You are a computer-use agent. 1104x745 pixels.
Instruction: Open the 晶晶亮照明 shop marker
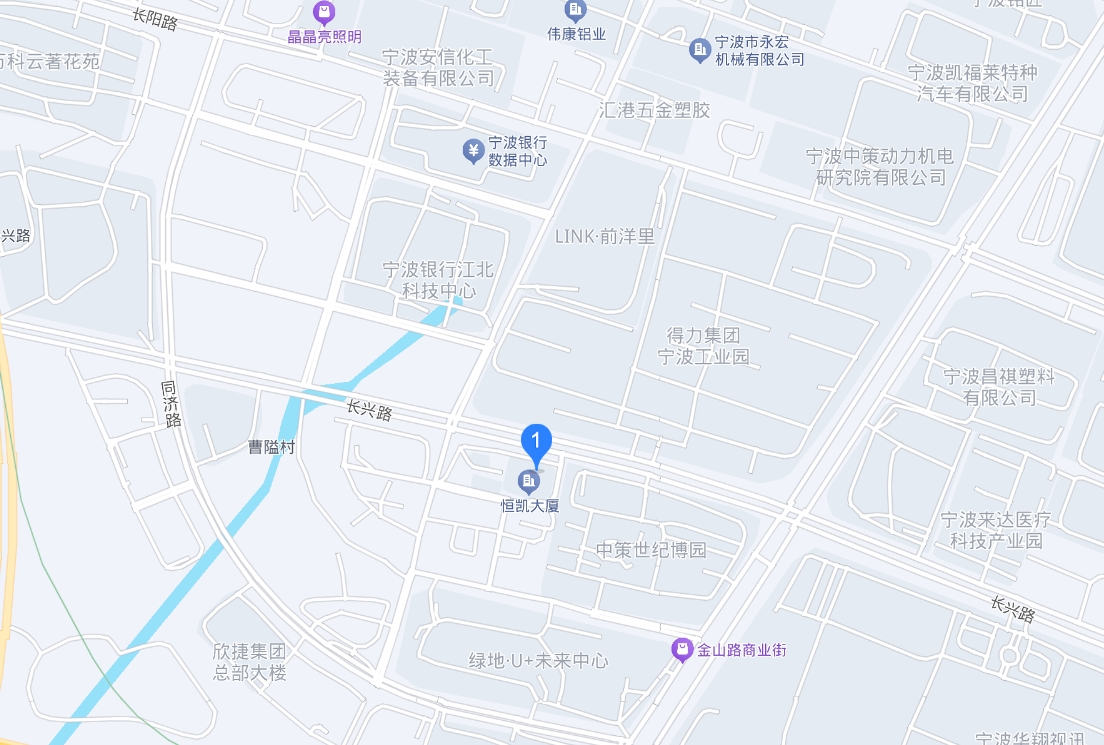(x=324, y=13)
